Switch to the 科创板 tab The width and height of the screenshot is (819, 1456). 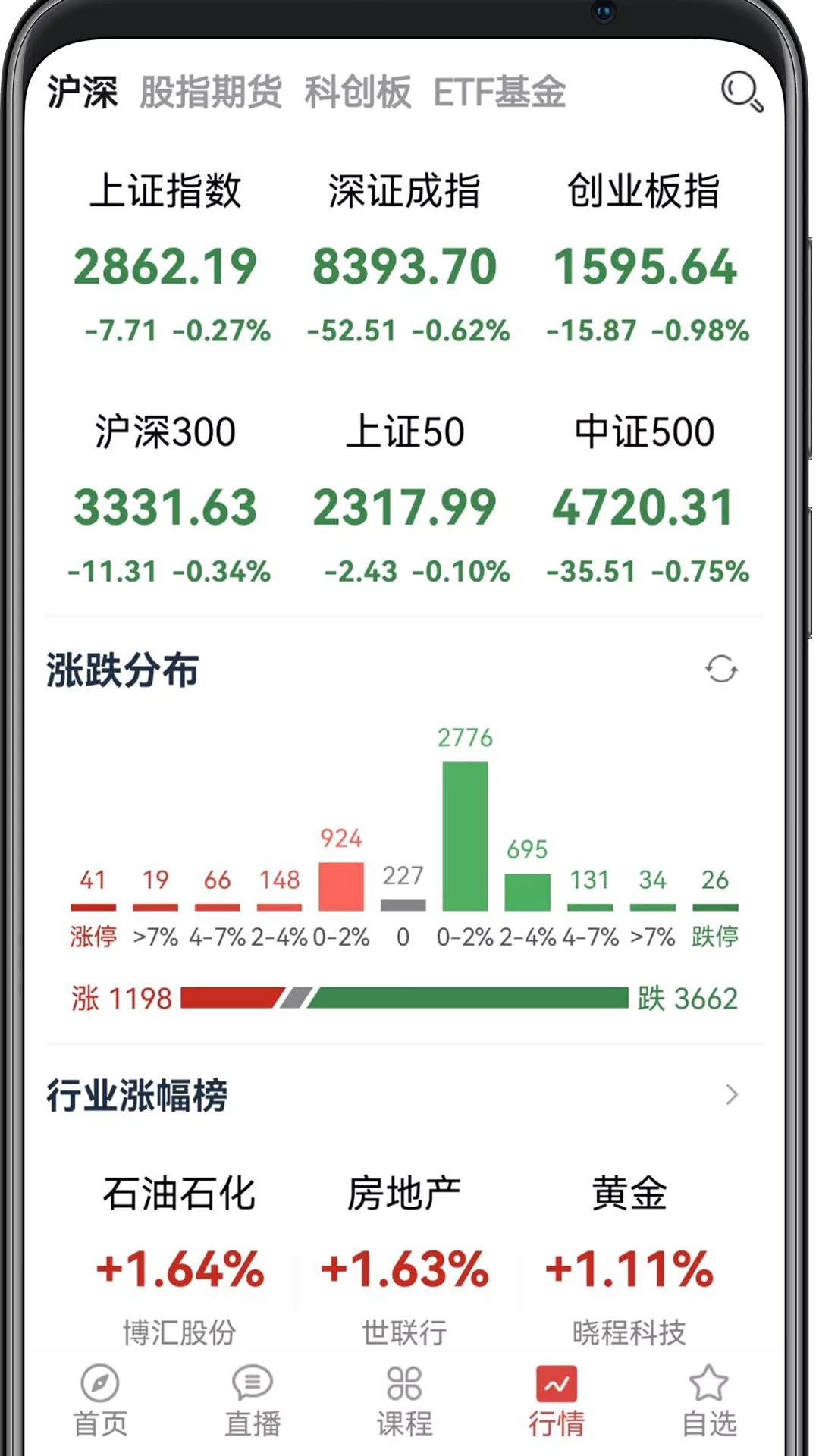tap(357, 93)
